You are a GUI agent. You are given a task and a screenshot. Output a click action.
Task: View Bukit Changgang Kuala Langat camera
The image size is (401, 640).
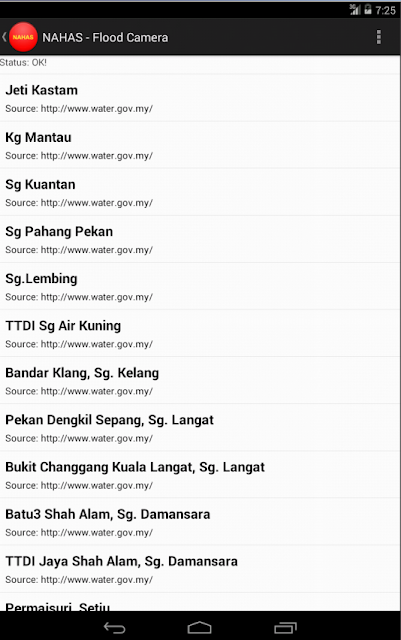[200, 475]
